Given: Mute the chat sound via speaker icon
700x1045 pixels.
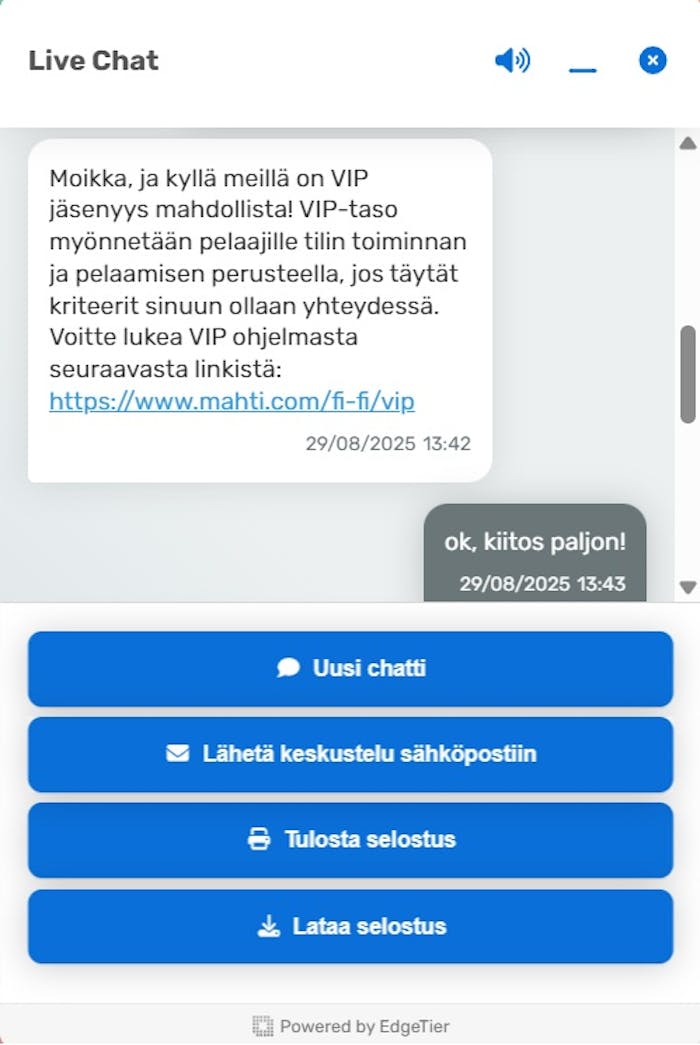Looking at the screenshot, I should 512,61.
